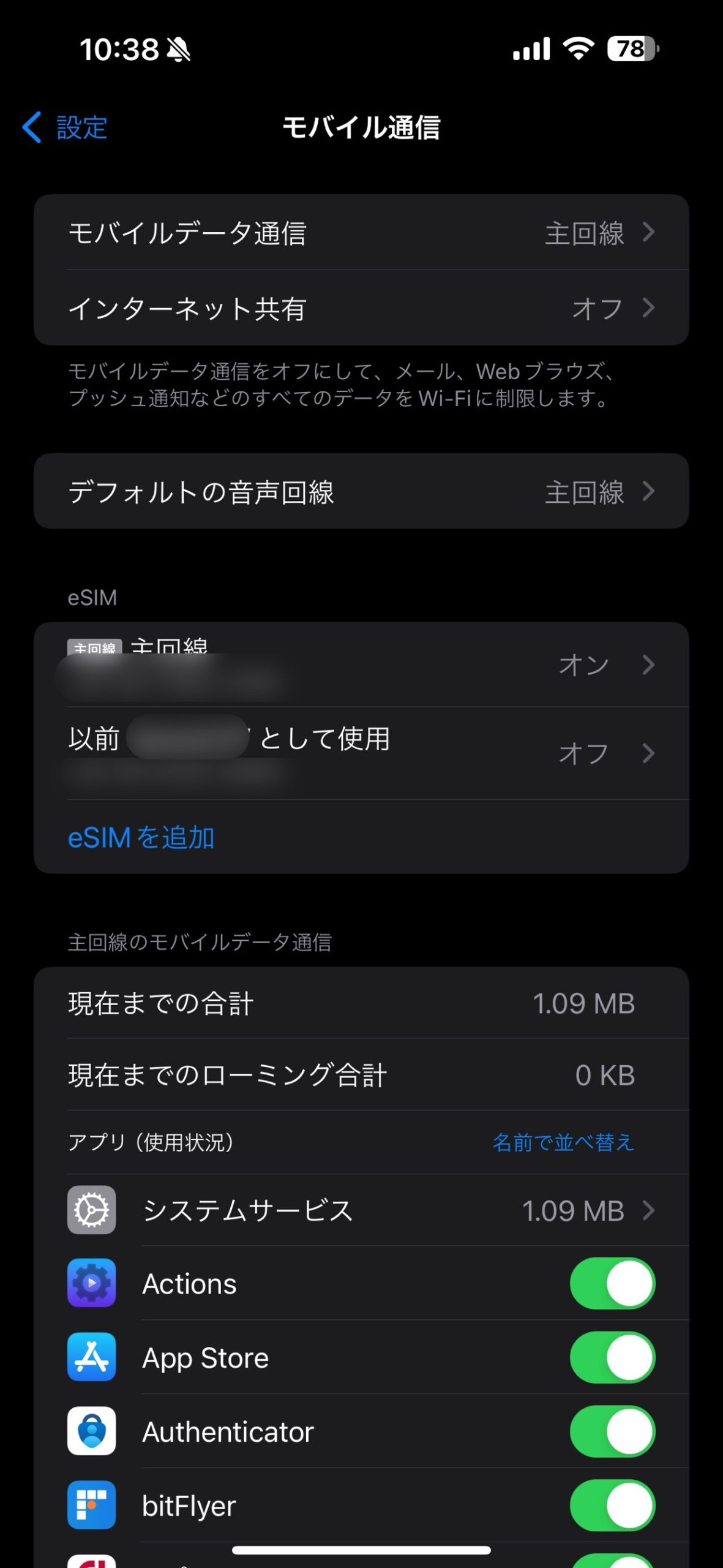Tap eSIMを追加
Viewport: 723px width, 1568px height.
141,837
